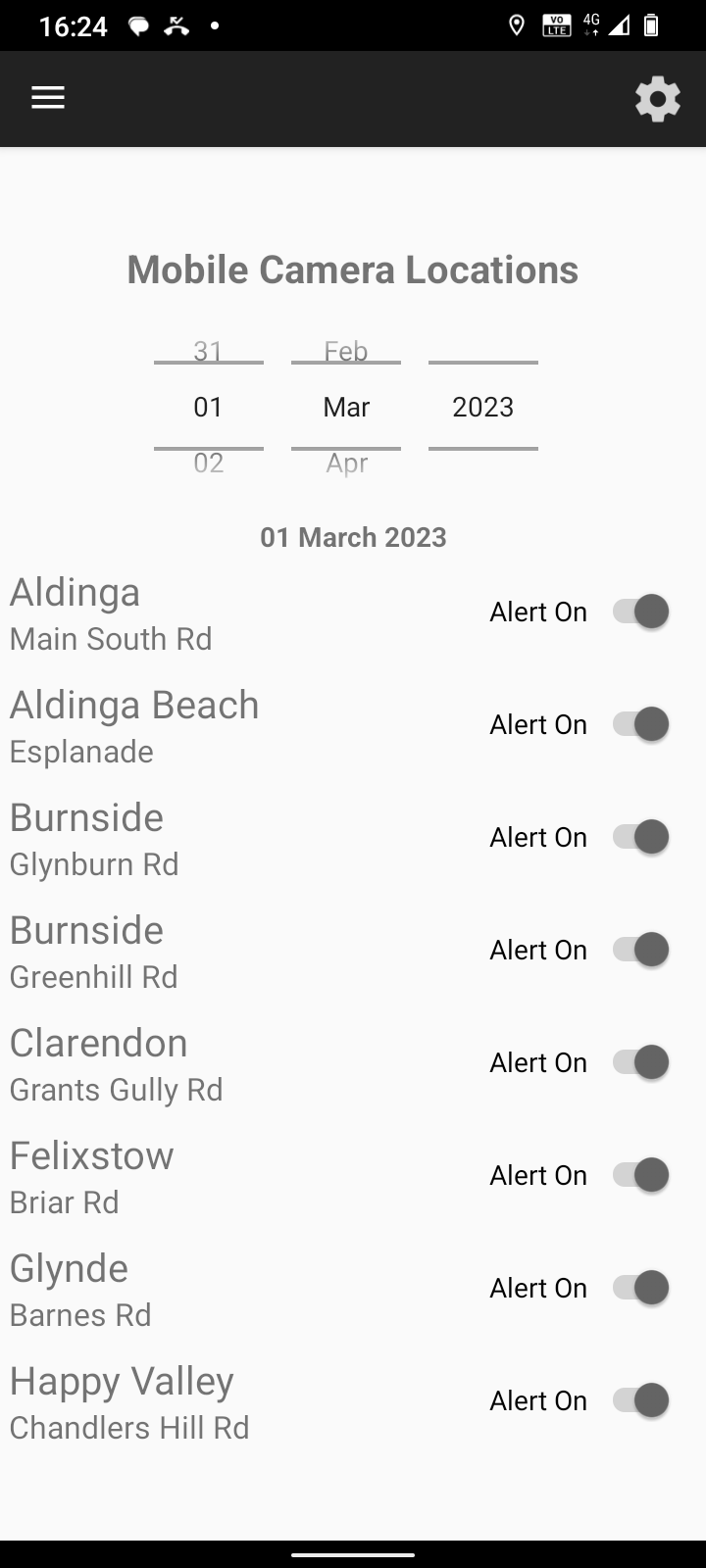The width and height of the screenshot is (706, 1568).
Task: Switch off alert for Burnside Greenhill Rd
Action: (641, 950)
